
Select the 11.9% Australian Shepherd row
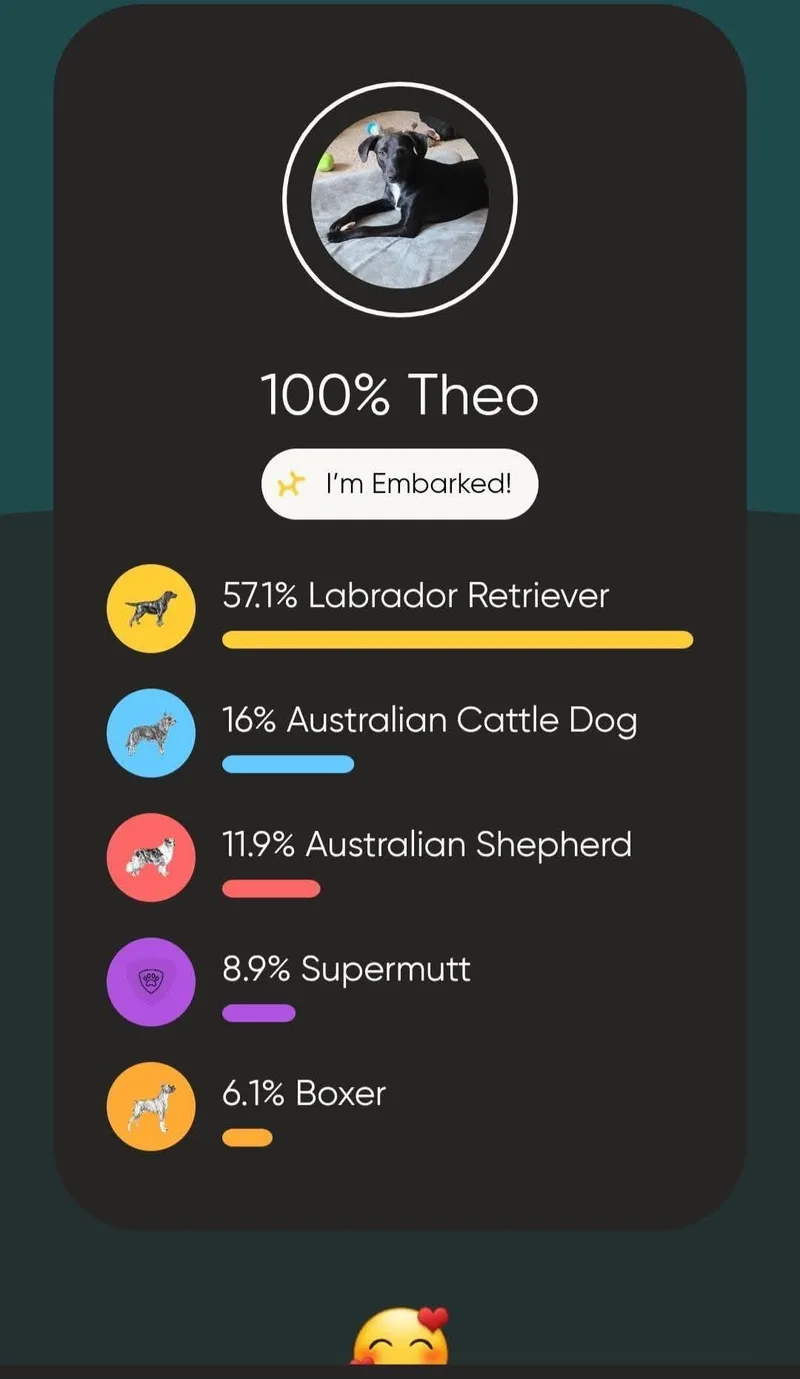[426, 845]
